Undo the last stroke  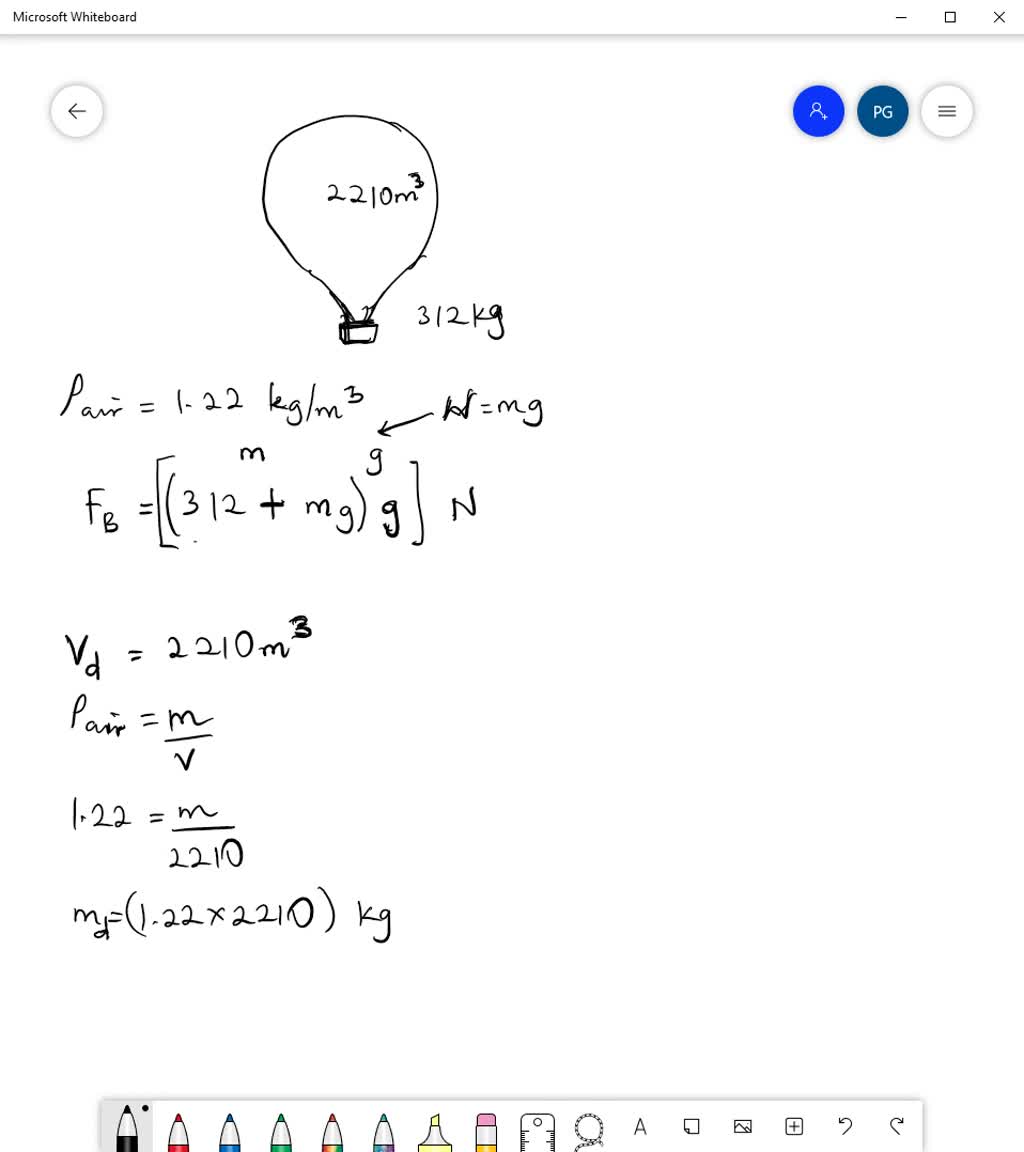tap(845, 1127)
